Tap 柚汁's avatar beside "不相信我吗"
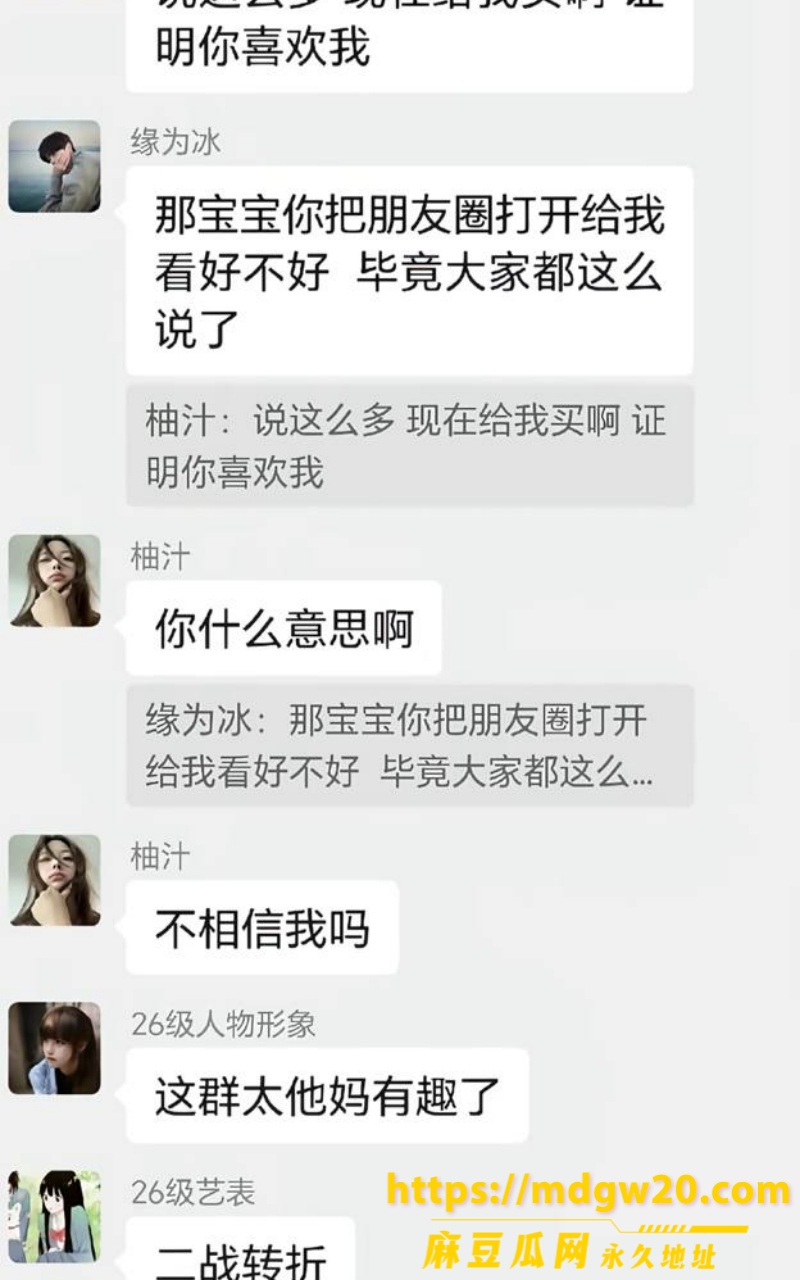800x1280 pixels. click(x=54, y=881)
